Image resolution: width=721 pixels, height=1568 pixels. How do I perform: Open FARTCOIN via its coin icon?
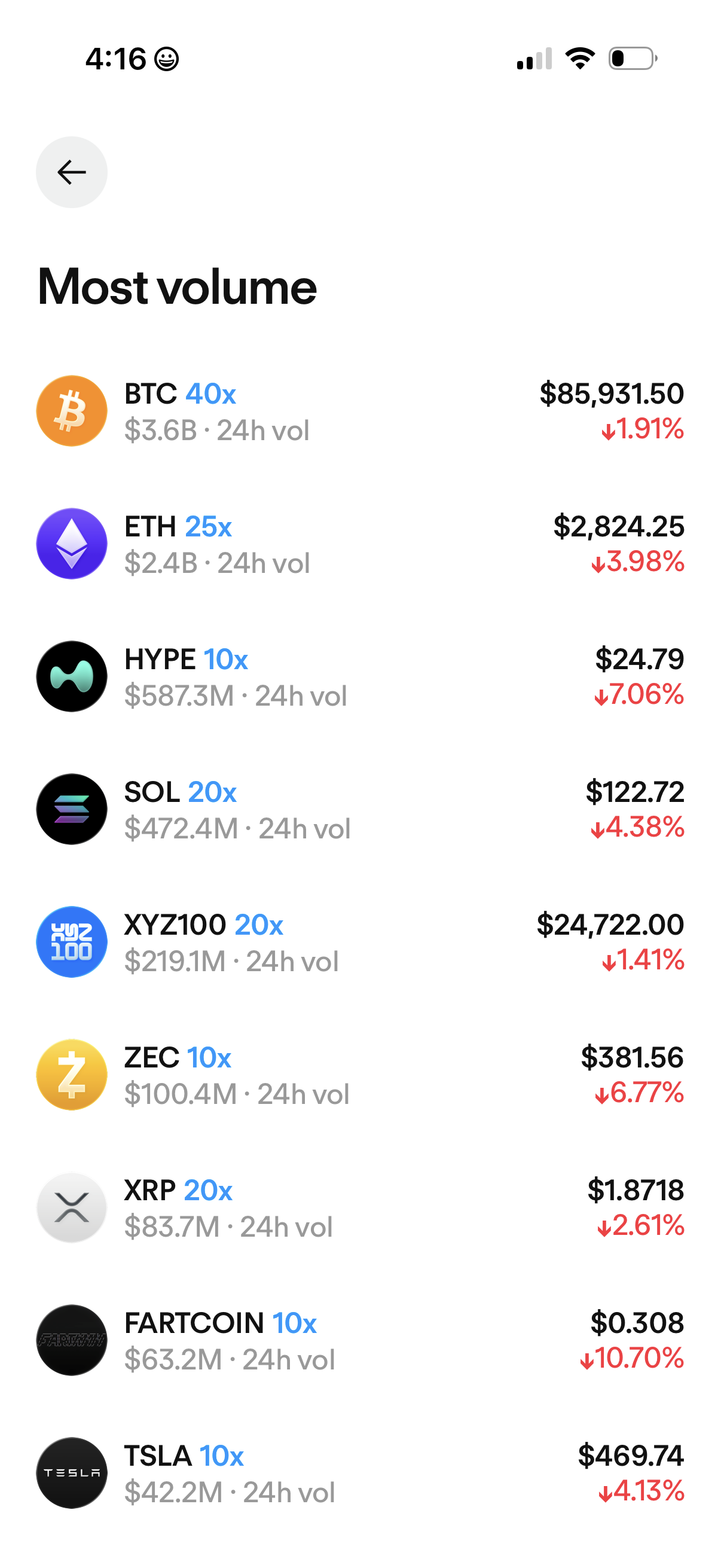tap(71, 1340)
